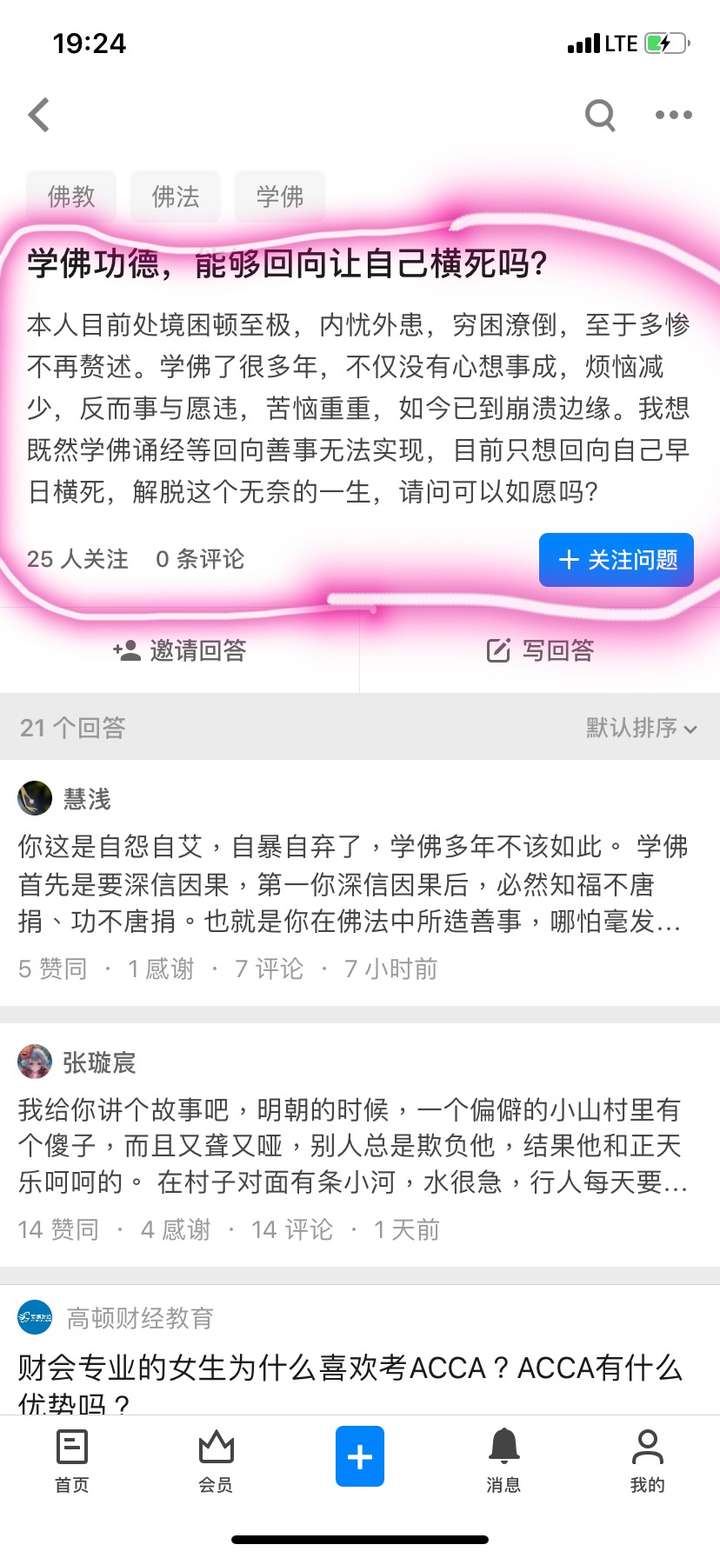Open the 消息 notifications tab
720x1558 pixels.
pos(504,1460)
